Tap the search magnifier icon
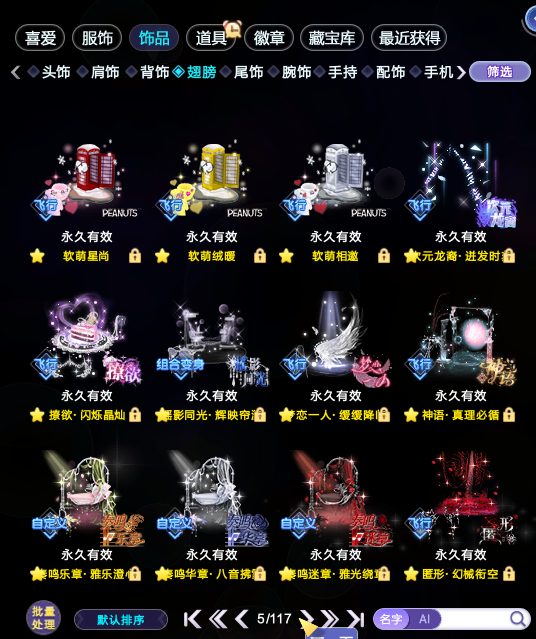536x639 pixels. [518, 619]
